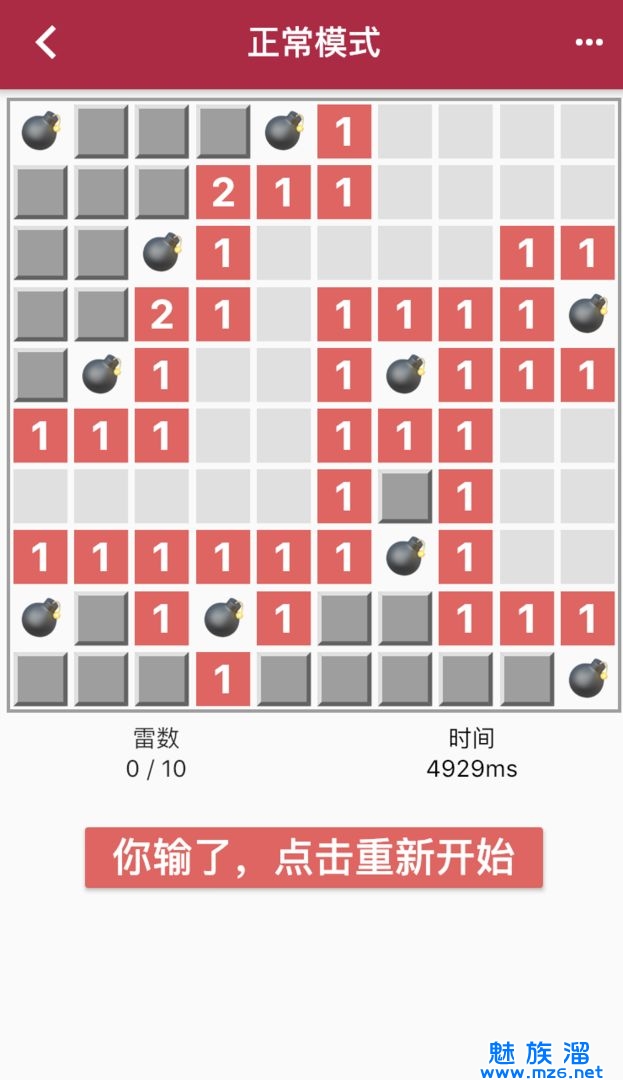Tap 你输了，点击重新开始 to restart the game
Screen dimensions: 623x1080
click(x=313, y=858)
